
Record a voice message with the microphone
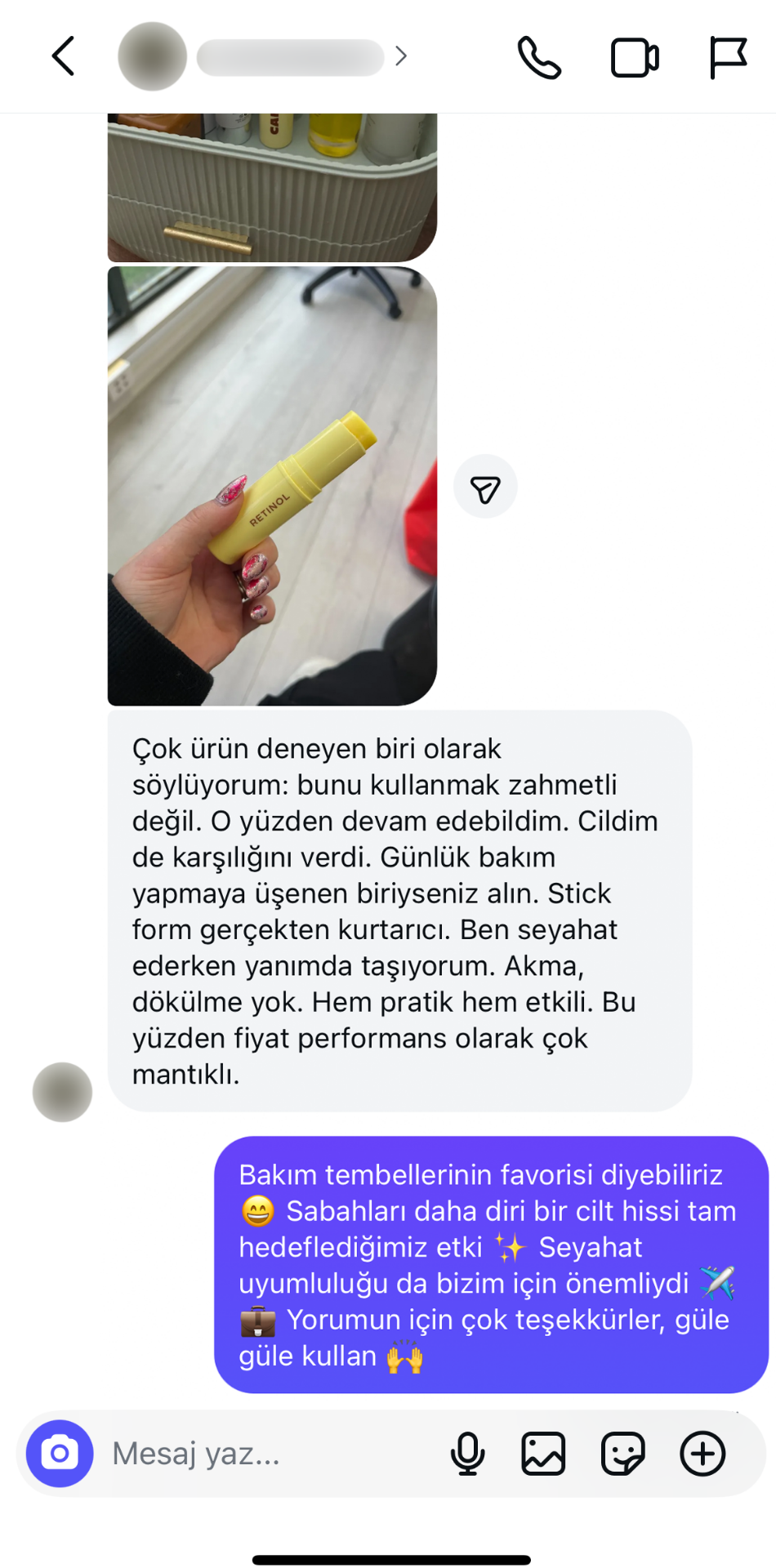(467, 1454)
